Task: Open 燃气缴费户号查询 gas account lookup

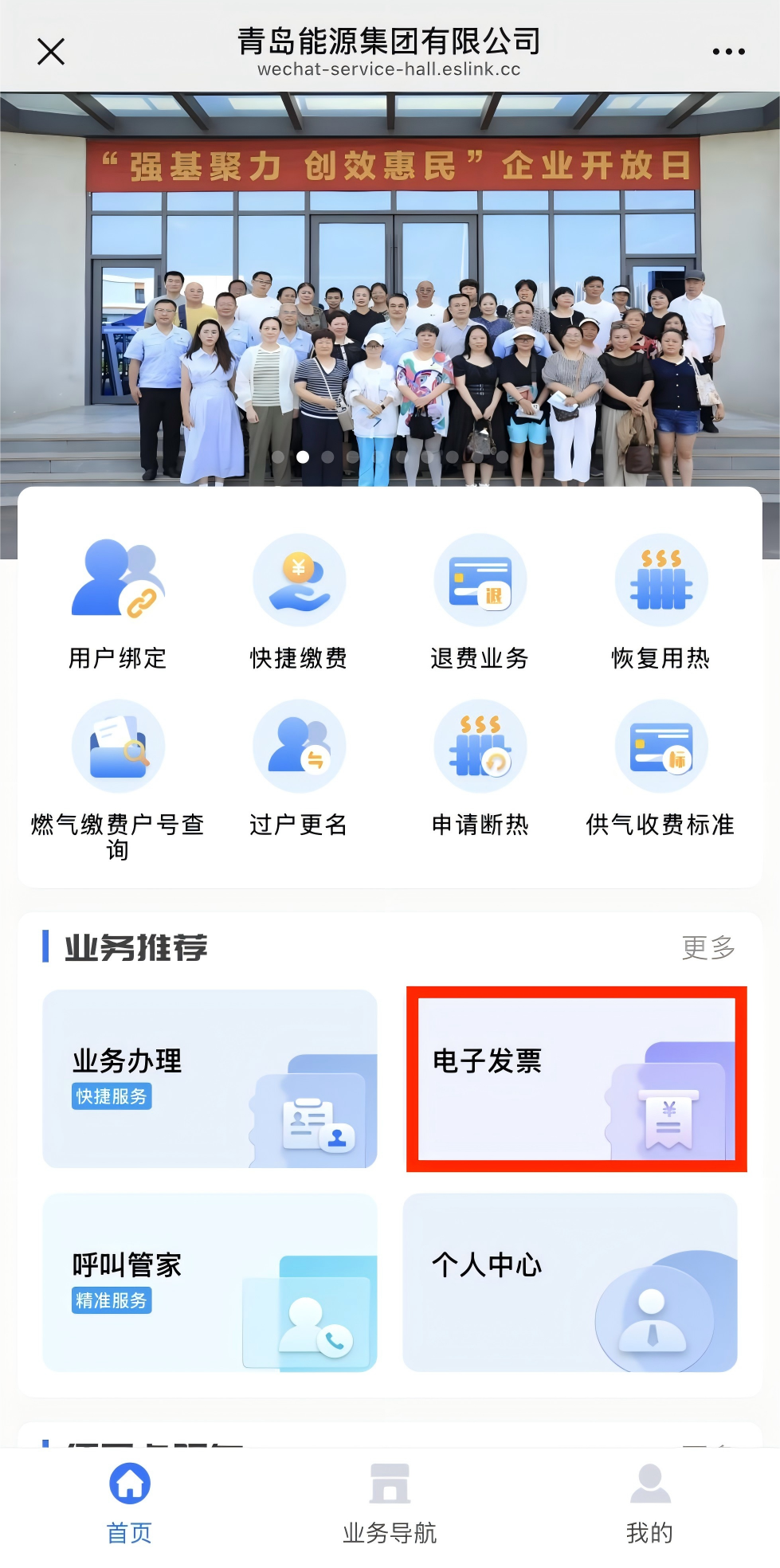Action: click(117, 770)
